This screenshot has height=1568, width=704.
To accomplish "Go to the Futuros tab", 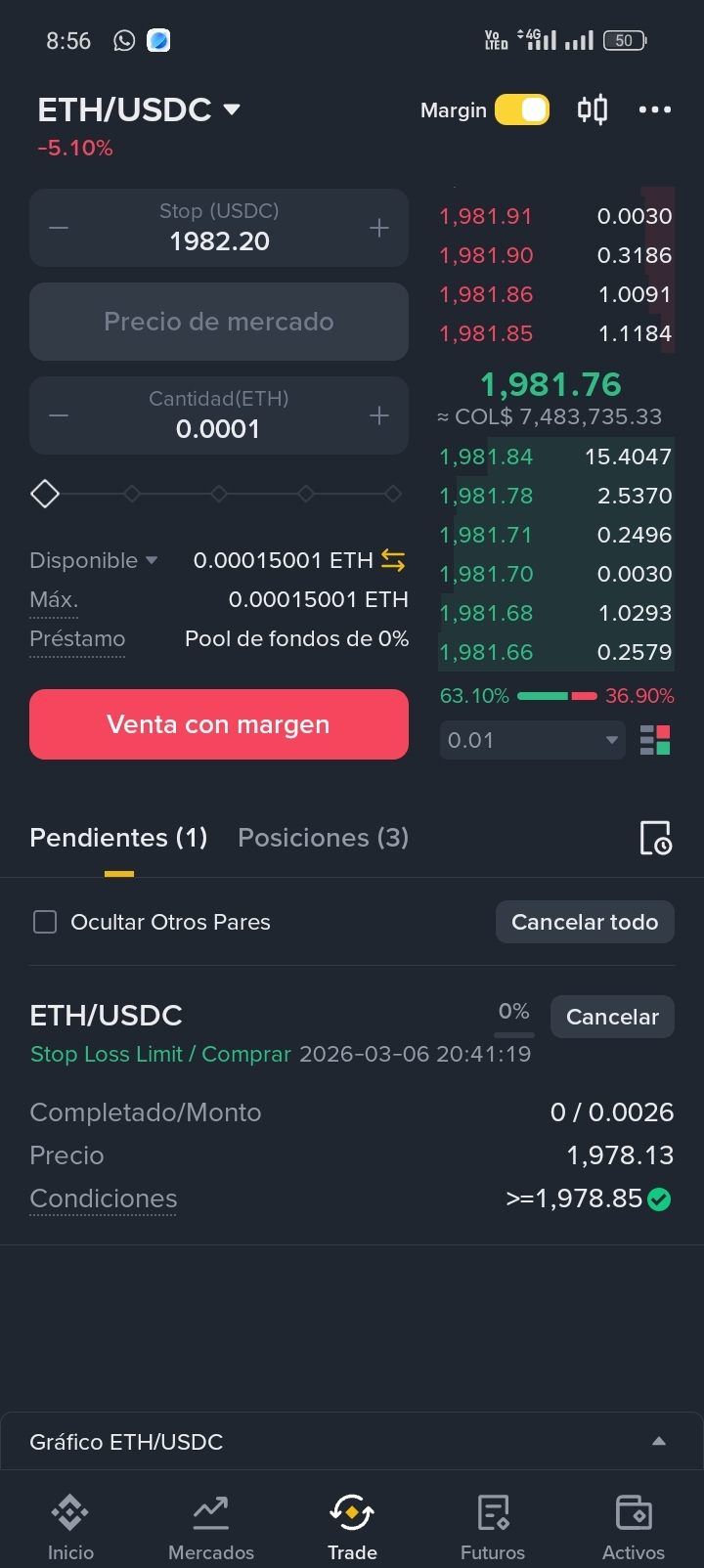I will [493, 1527].
